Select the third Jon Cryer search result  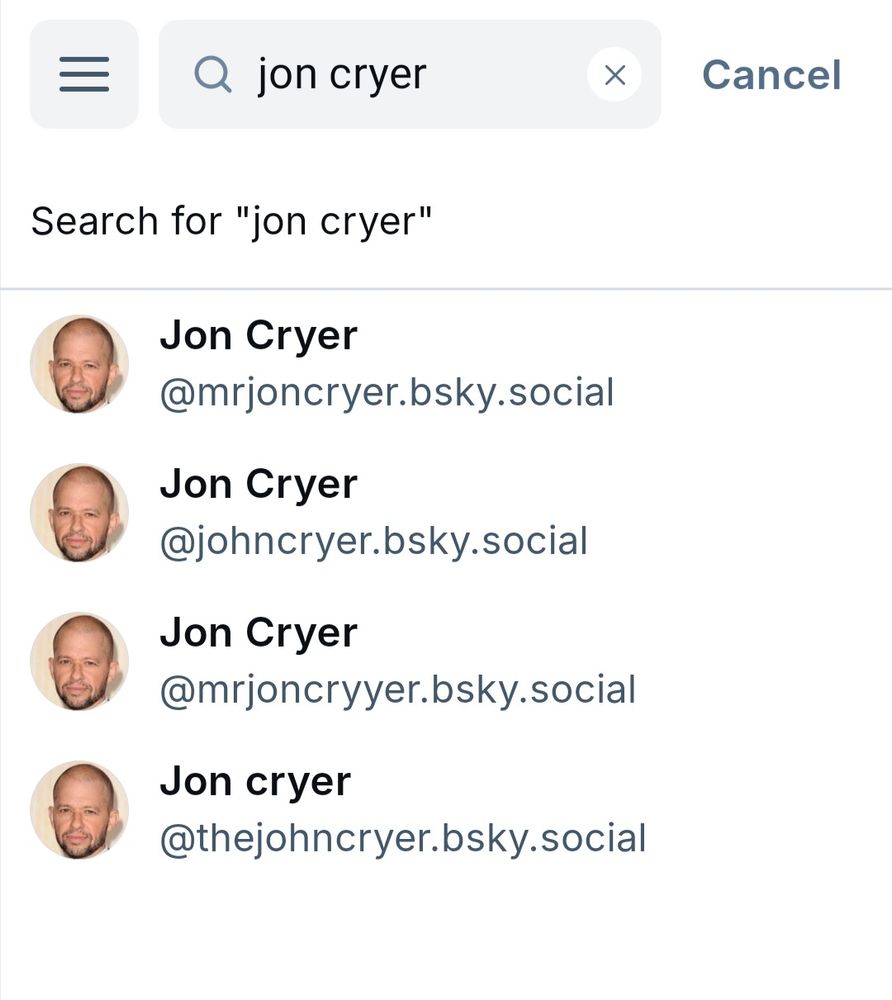coord(258,632)
